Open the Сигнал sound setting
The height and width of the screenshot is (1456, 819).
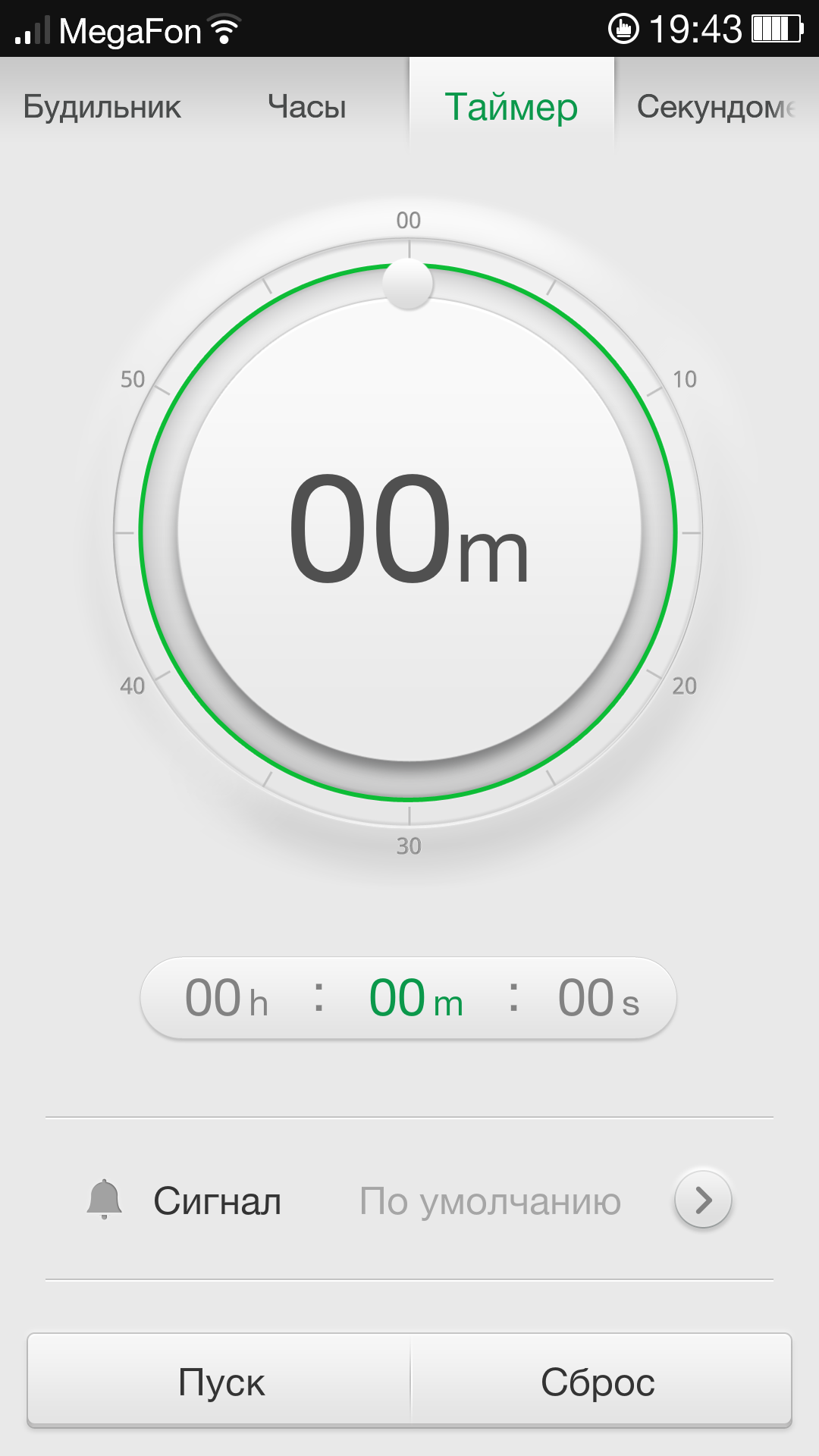pyautogui.click(x=703, y=1200)
